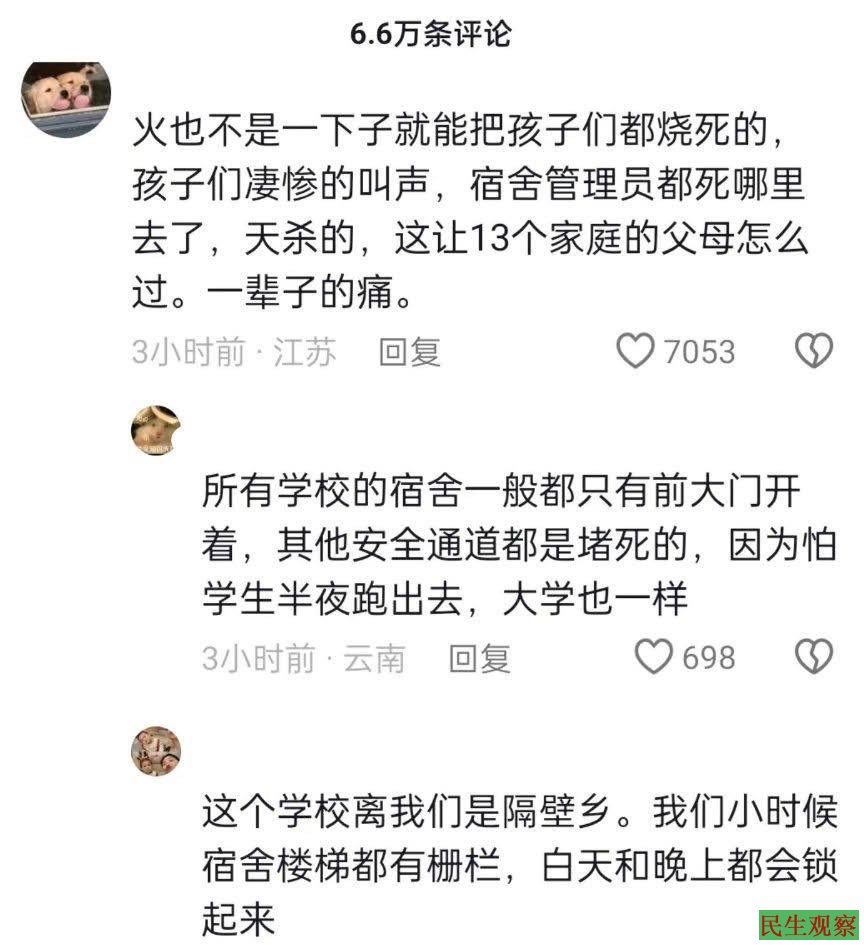Like the Jiangsu comment with 7053 likes
The image size is (864, 945).
point(635,351)
